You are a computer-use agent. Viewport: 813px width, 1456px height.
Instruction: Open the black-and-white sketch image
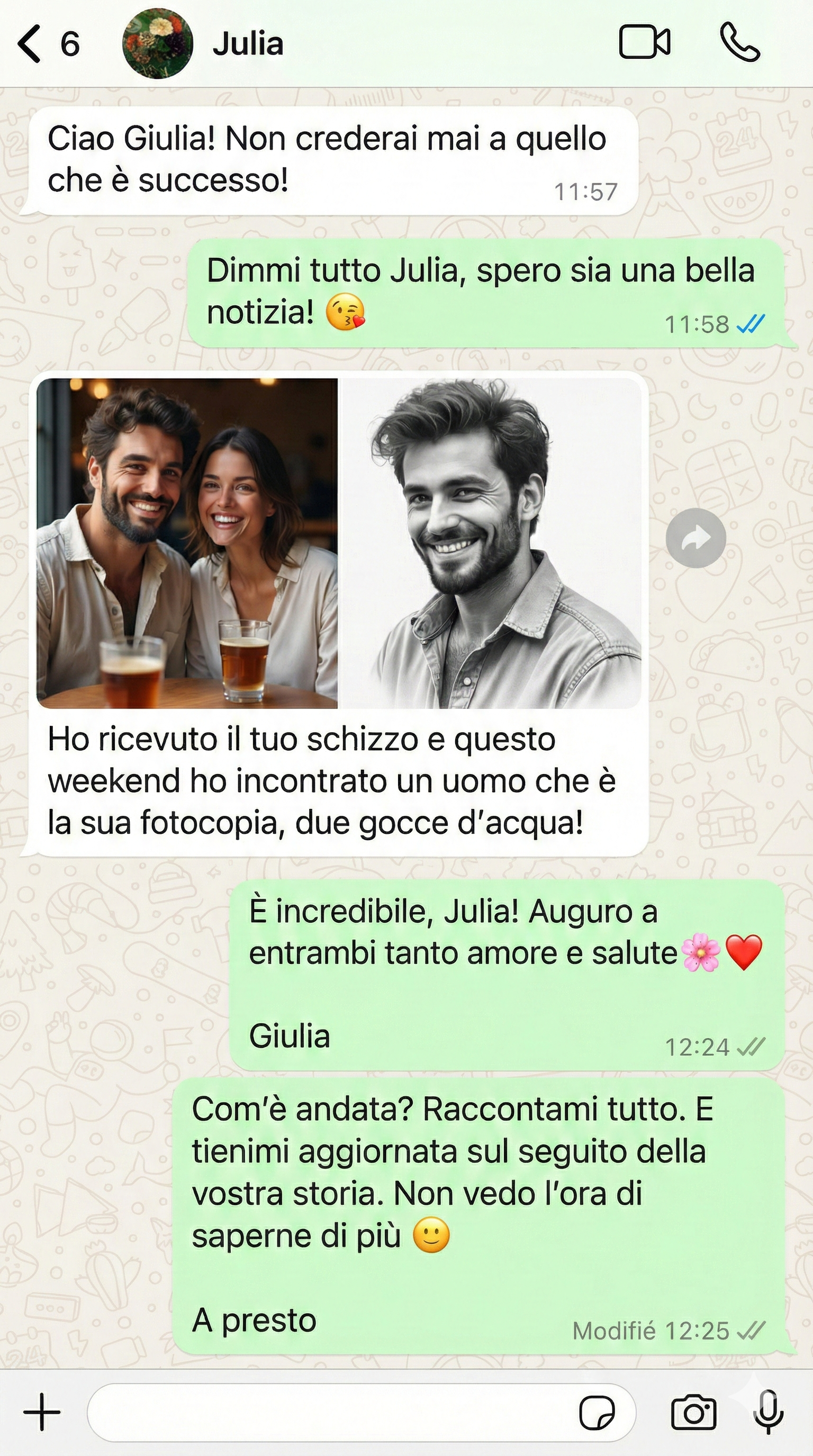(490, 543)
